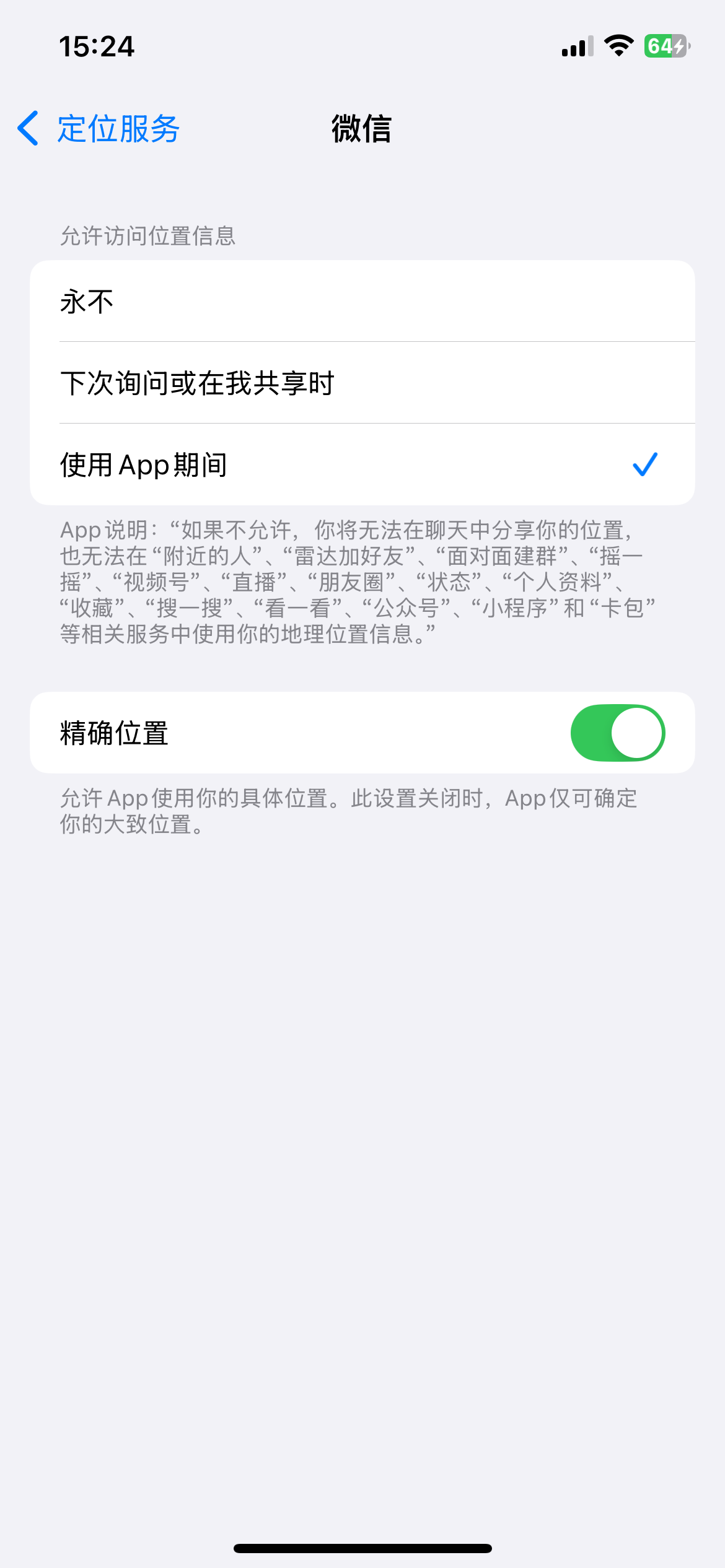Tap the 允许访问位置信息 section header

(151, 233)
